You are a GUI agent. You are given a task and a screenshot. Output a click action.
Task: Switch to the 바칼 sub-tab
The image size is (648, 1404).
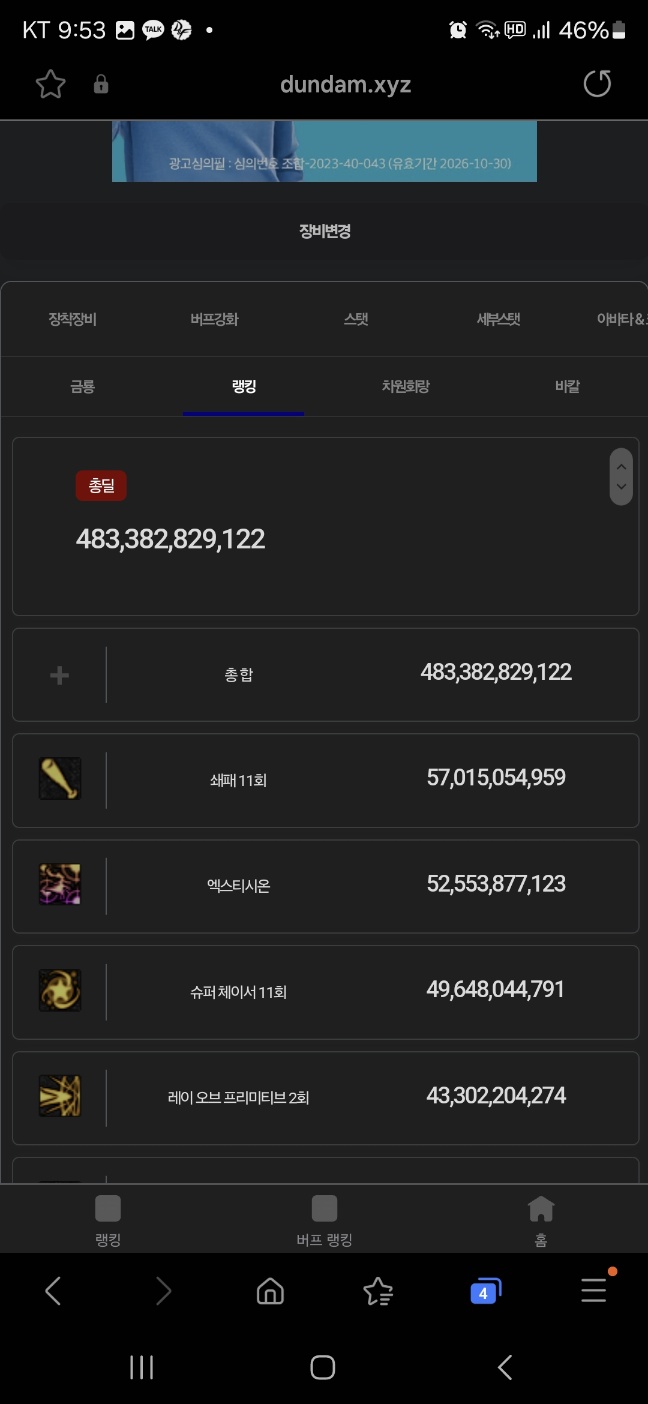(567, 386)
